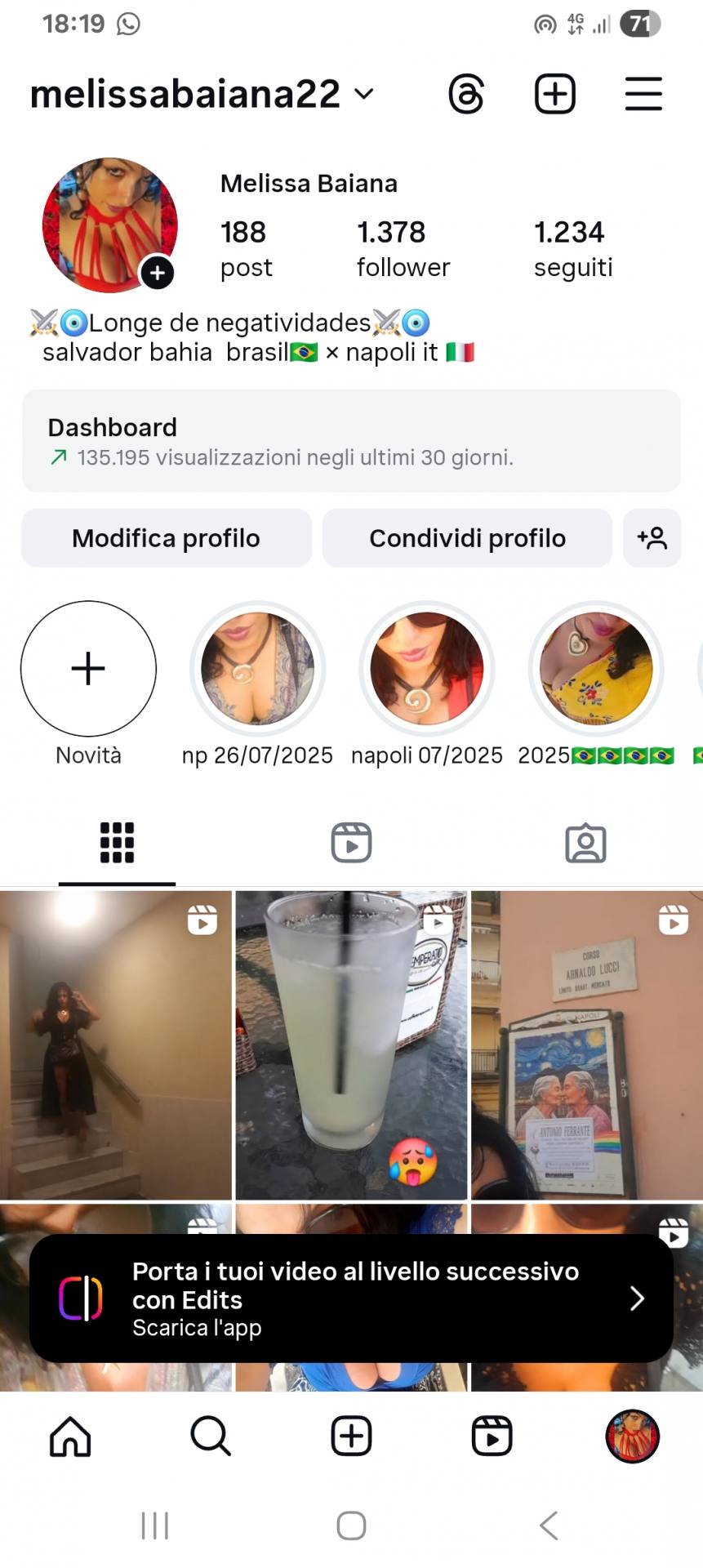Open the hamburger menu
This screenshot has height=1568, width=703.
[643, 94]
